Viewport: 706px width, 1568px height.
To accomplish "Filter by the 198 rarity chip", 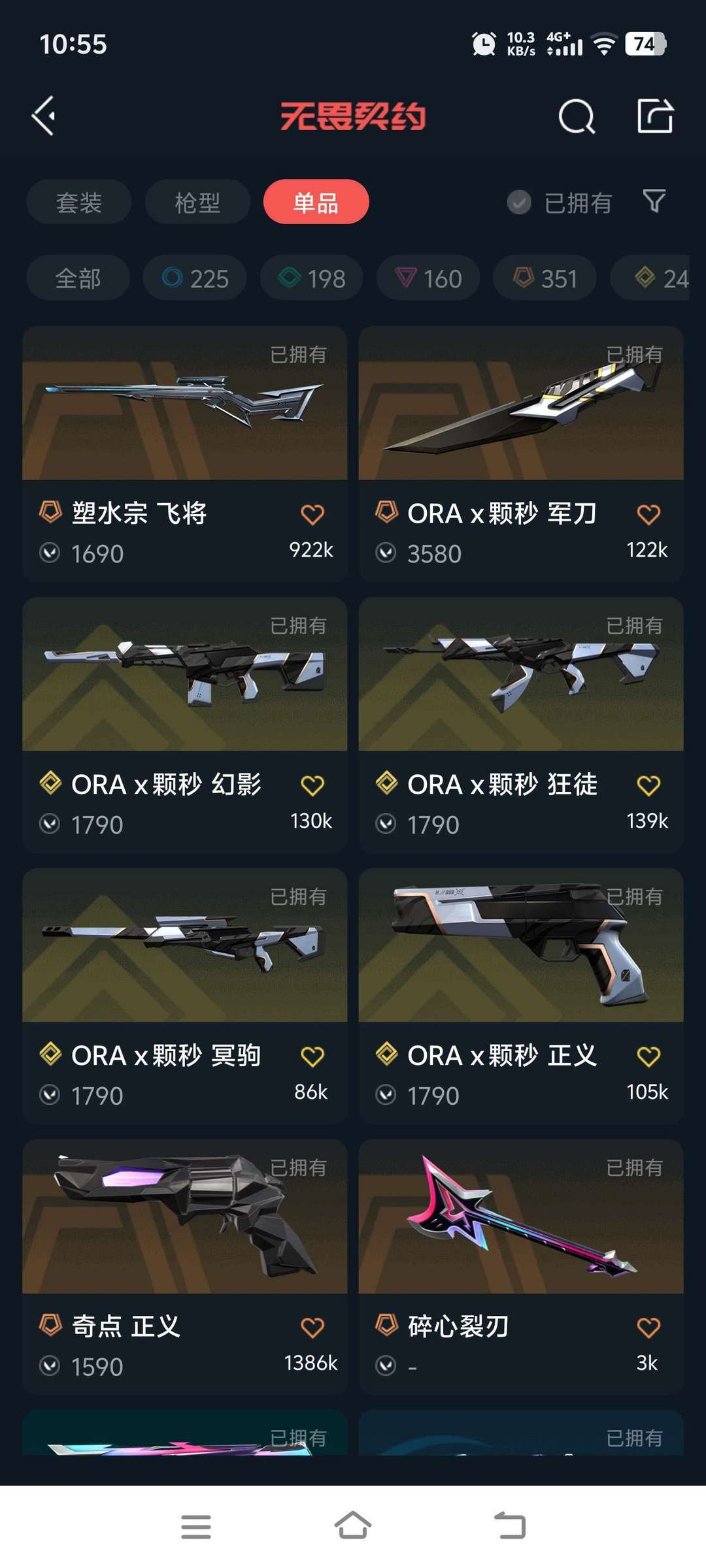I will (311, 278).
